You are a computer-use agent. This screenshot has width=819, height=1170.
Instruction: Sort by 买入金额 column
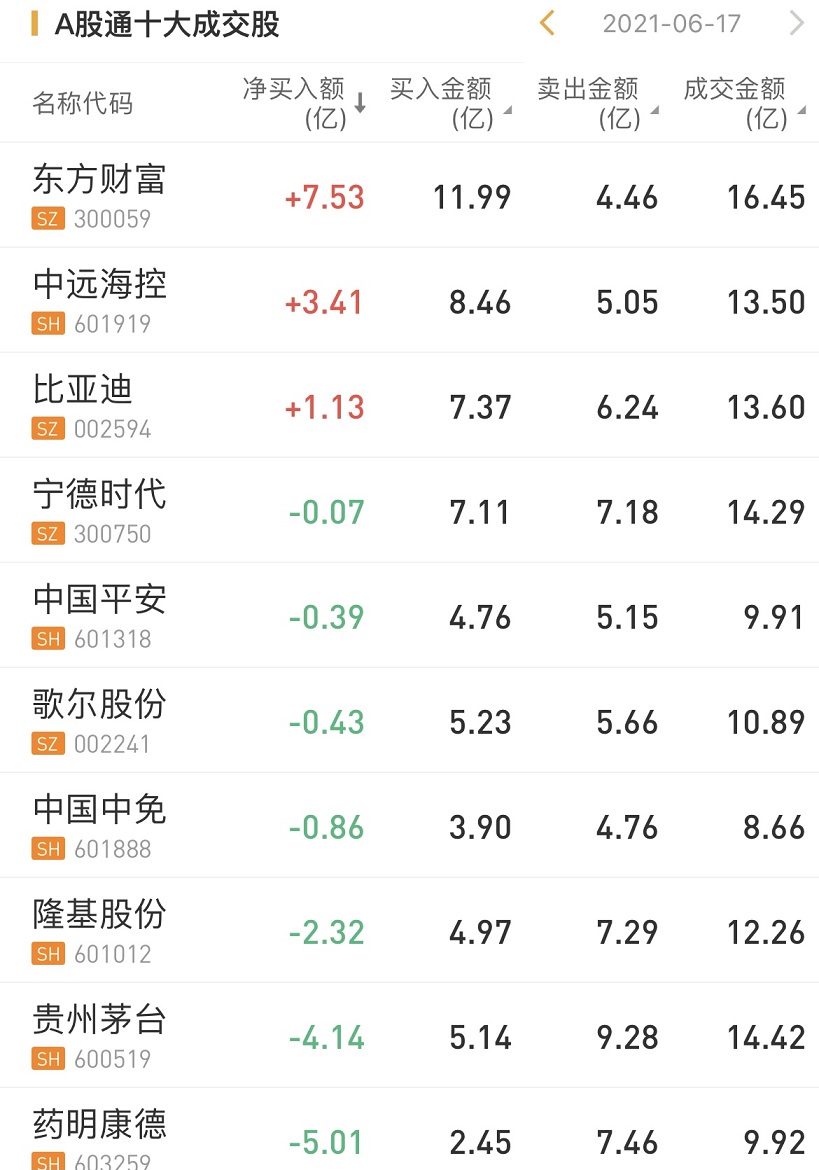(x=450, y=103)
